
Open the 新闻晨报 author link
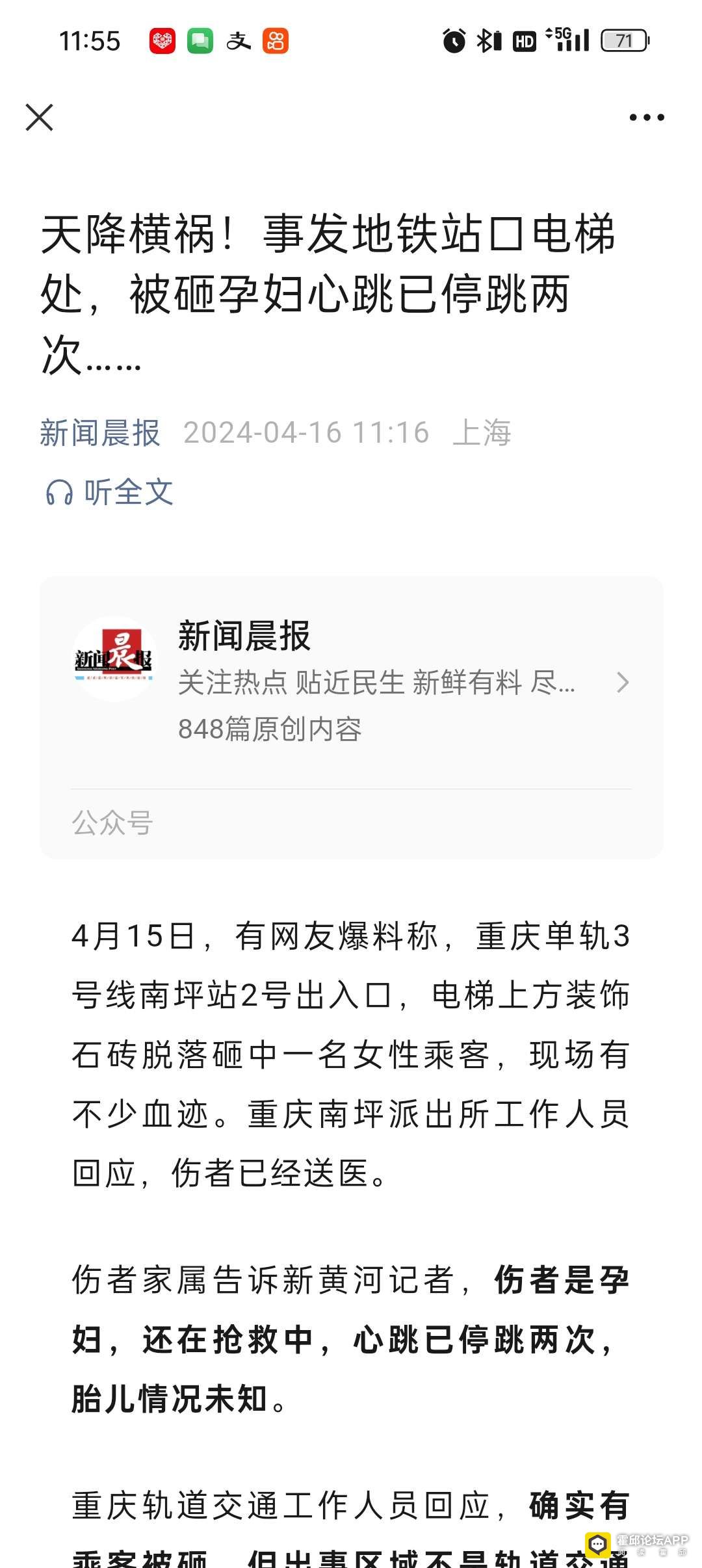[x=99, y=433]
